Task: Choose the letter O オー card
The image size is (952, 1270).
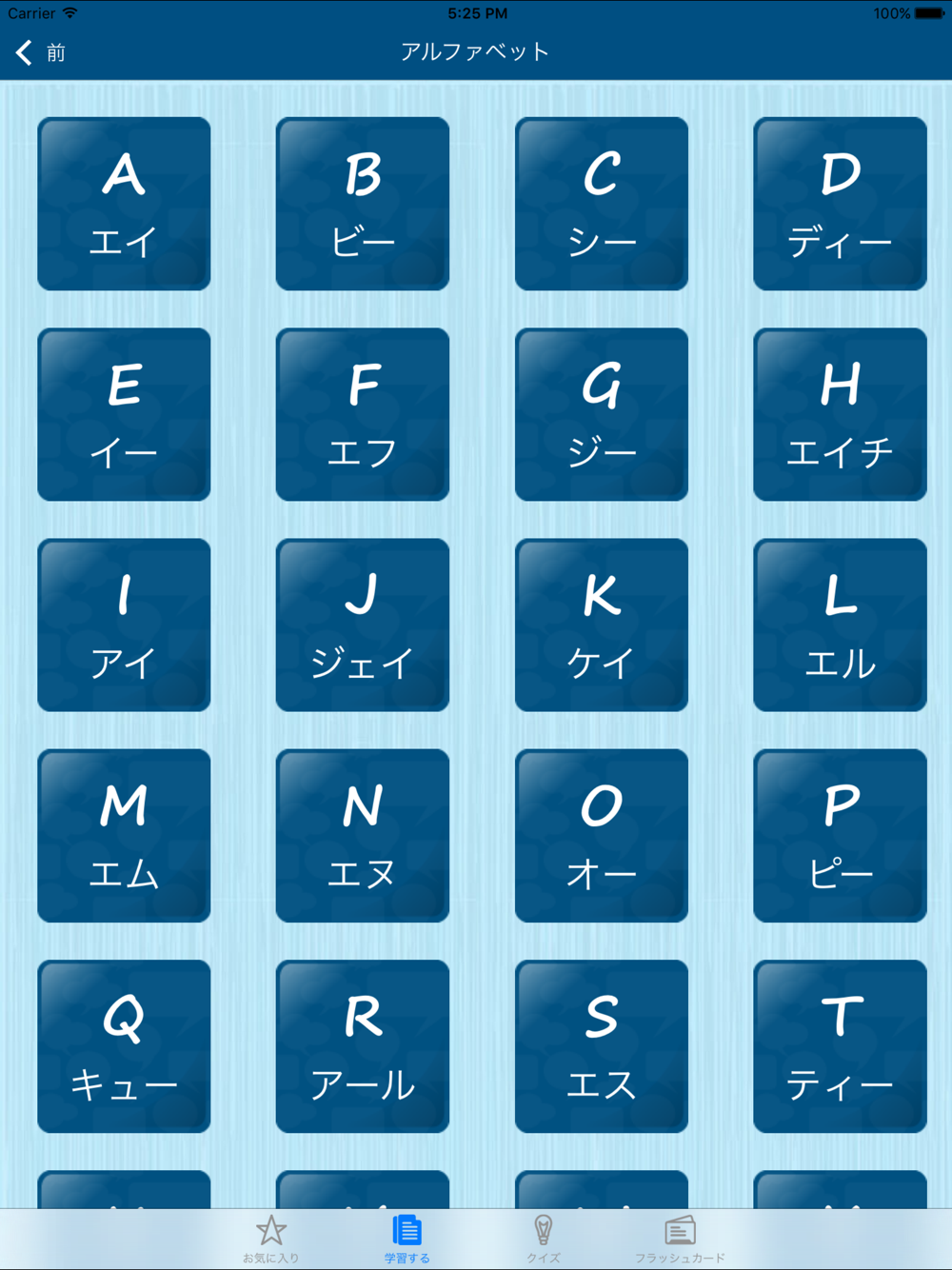Action: [x=602, y=835]
